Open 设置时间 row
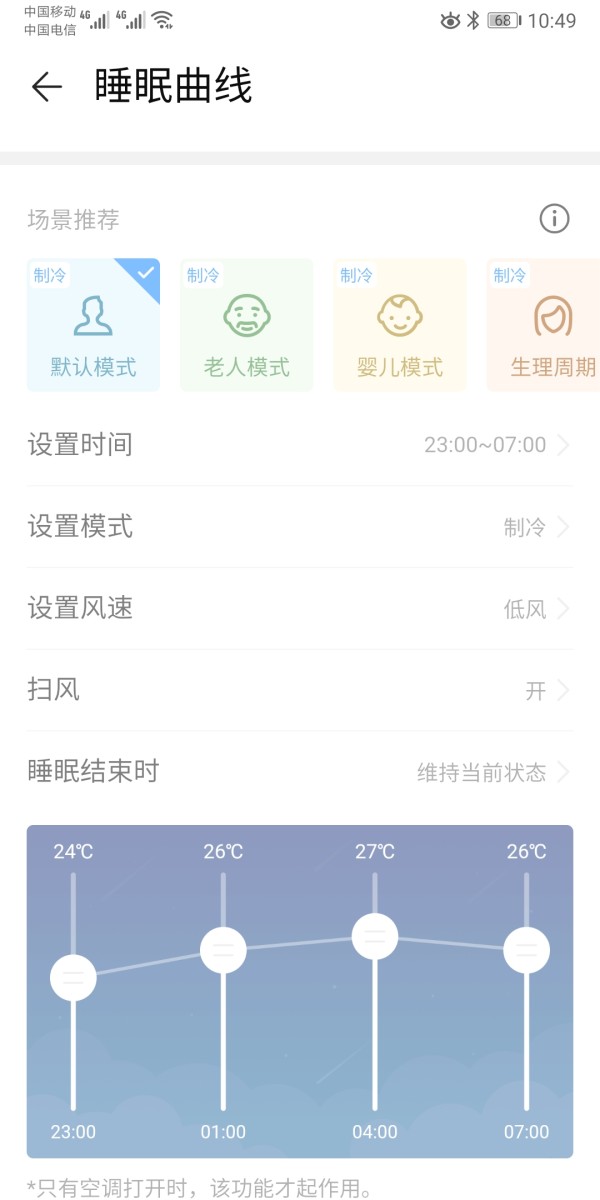Viewport: 600px width, 1200px height. 300,445
